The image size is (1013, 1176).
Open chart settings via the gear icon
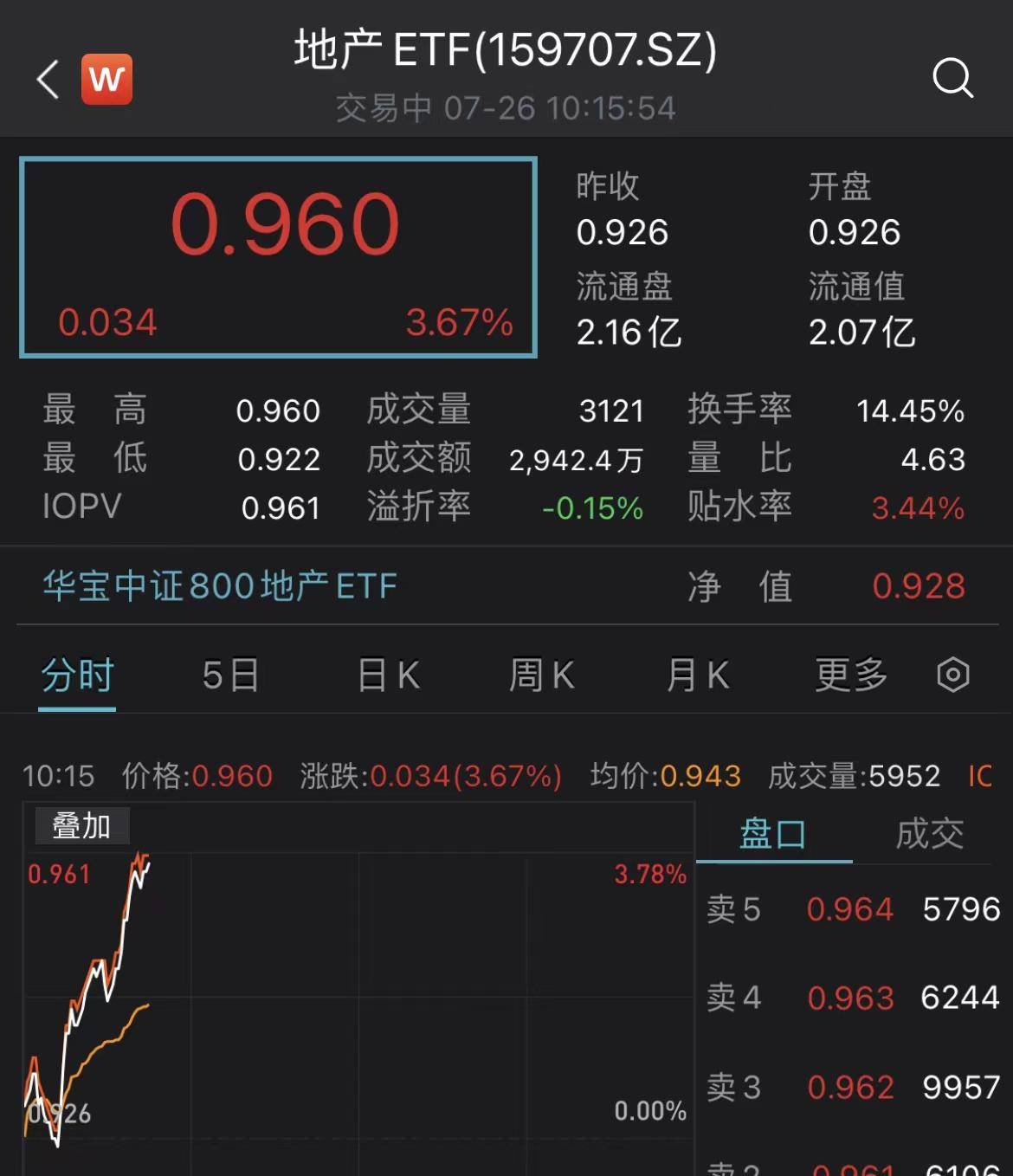pyautogui.click(x=952, y=675)
